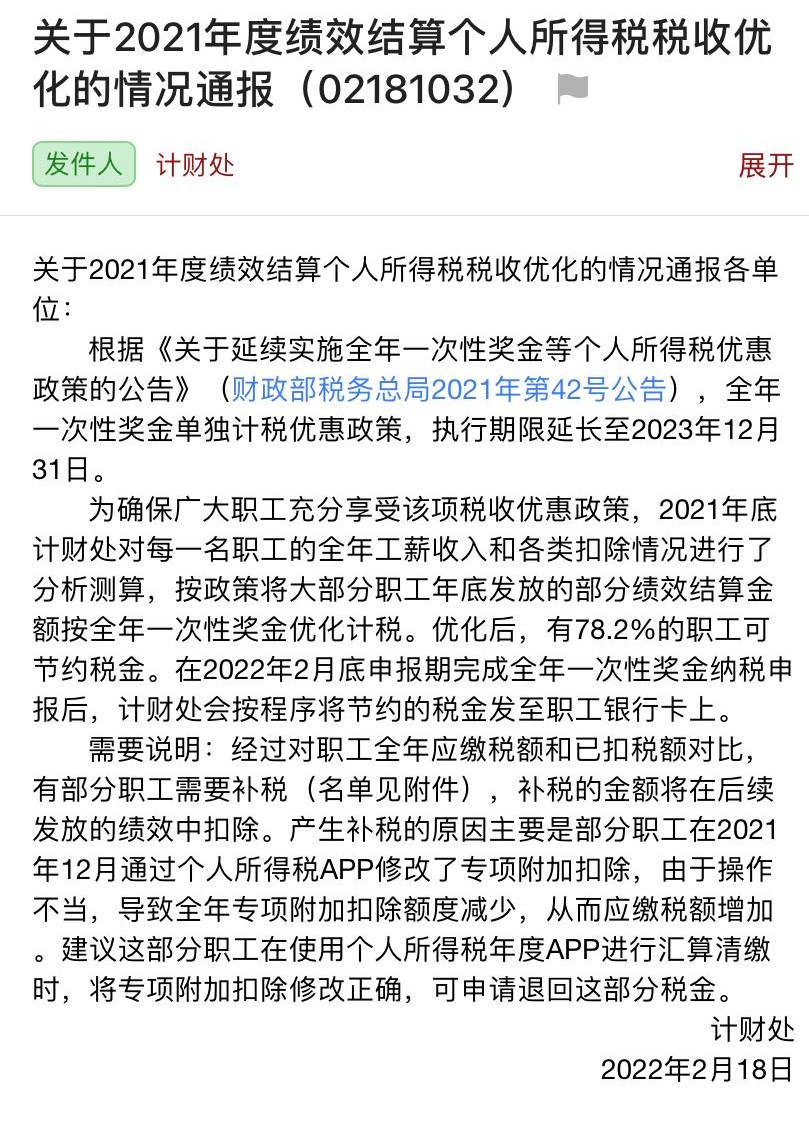Expand sender details with 展开
This screenshot has height=1142, width=809.
coord(765,165)
